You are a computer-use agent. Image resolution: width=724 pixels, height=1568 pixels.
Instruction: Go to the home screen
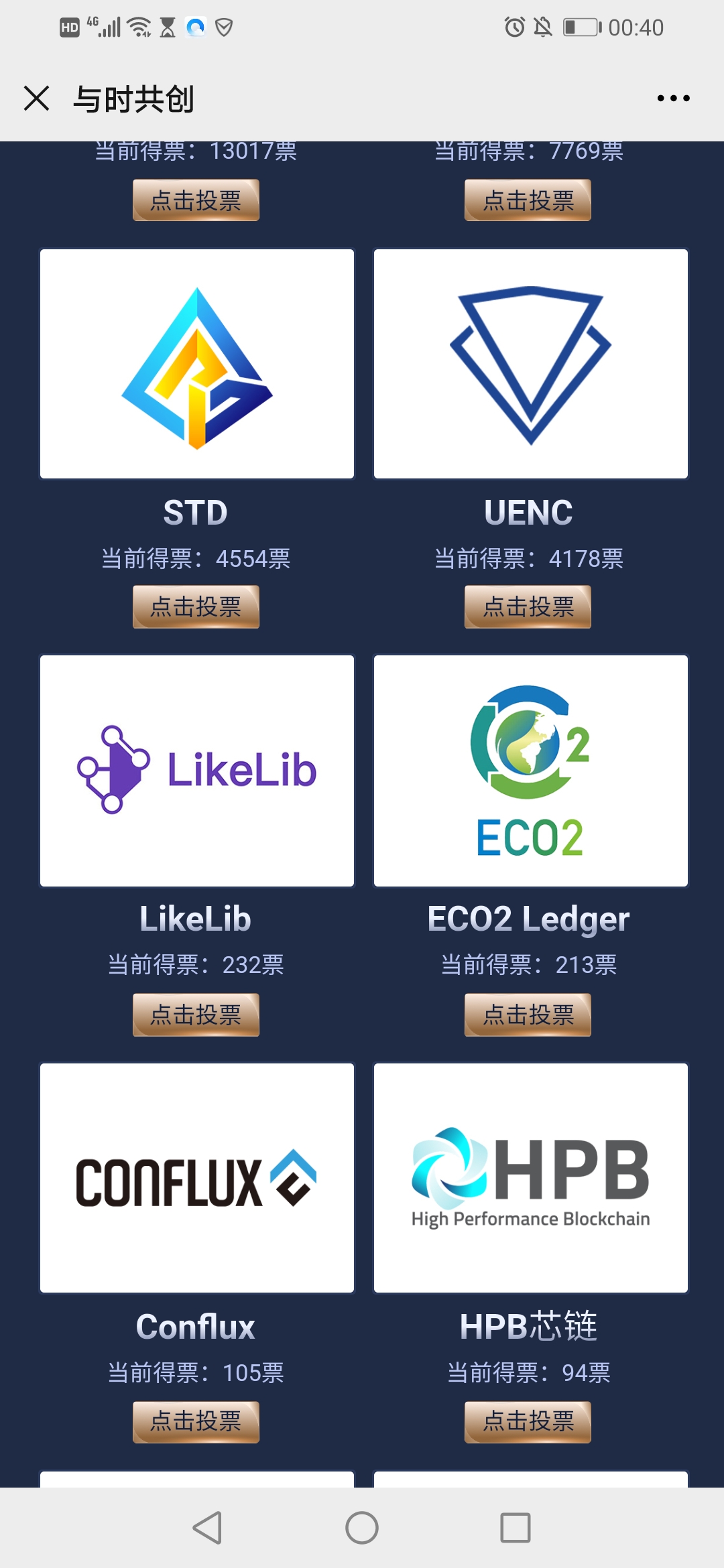[x=362, y=1528]
